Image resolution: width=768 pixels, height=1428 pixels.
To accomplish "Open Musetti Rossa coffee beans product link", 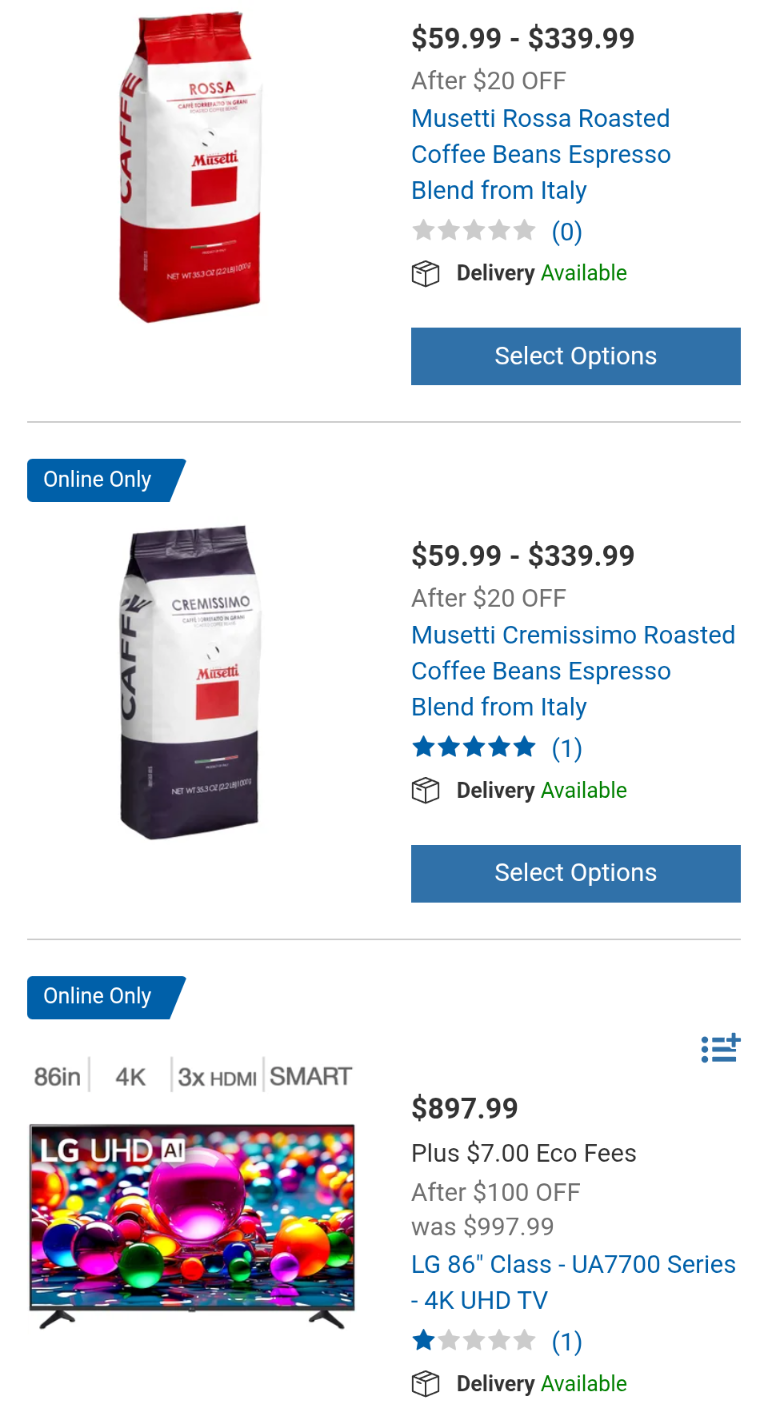I will pos(540,154).
